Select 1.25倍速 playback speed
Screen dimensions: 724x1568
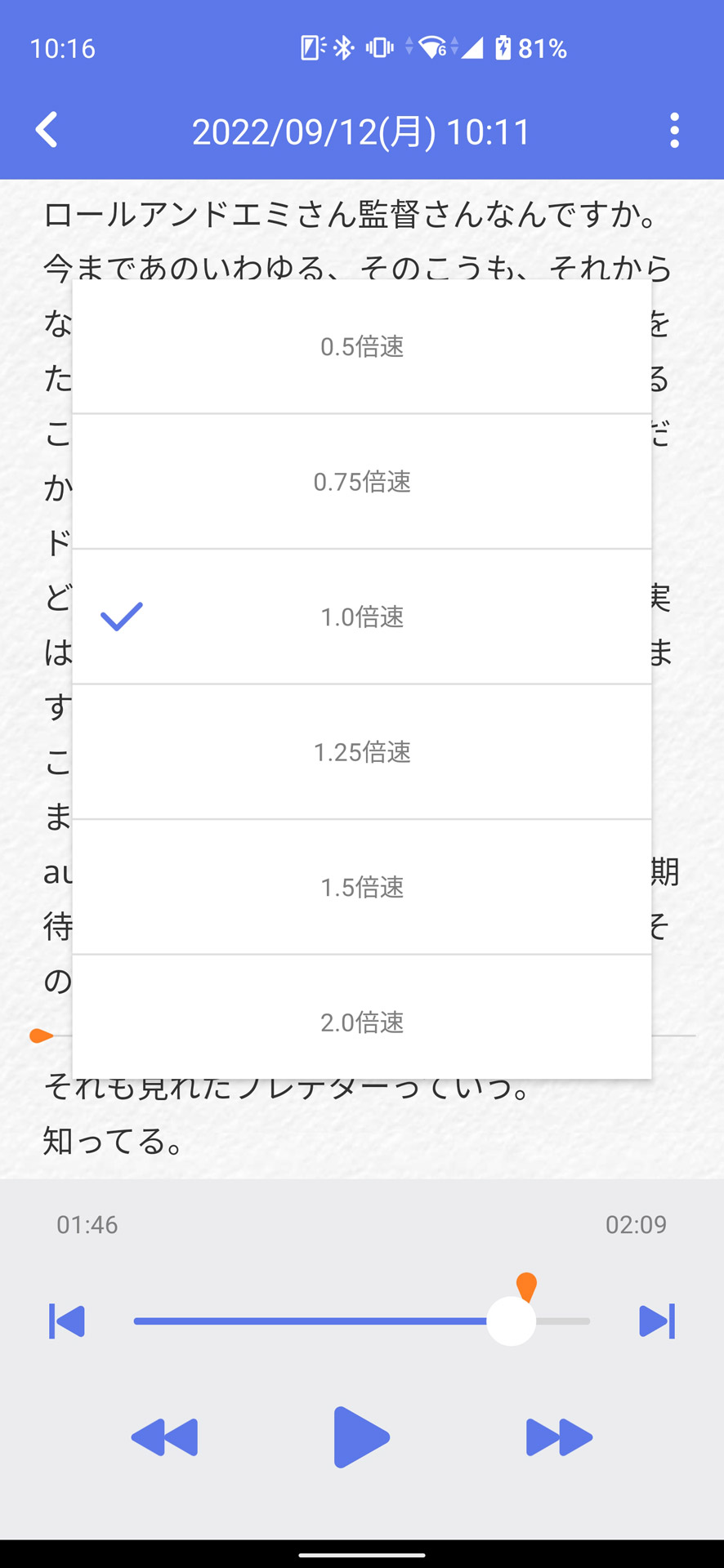(362, 751)
